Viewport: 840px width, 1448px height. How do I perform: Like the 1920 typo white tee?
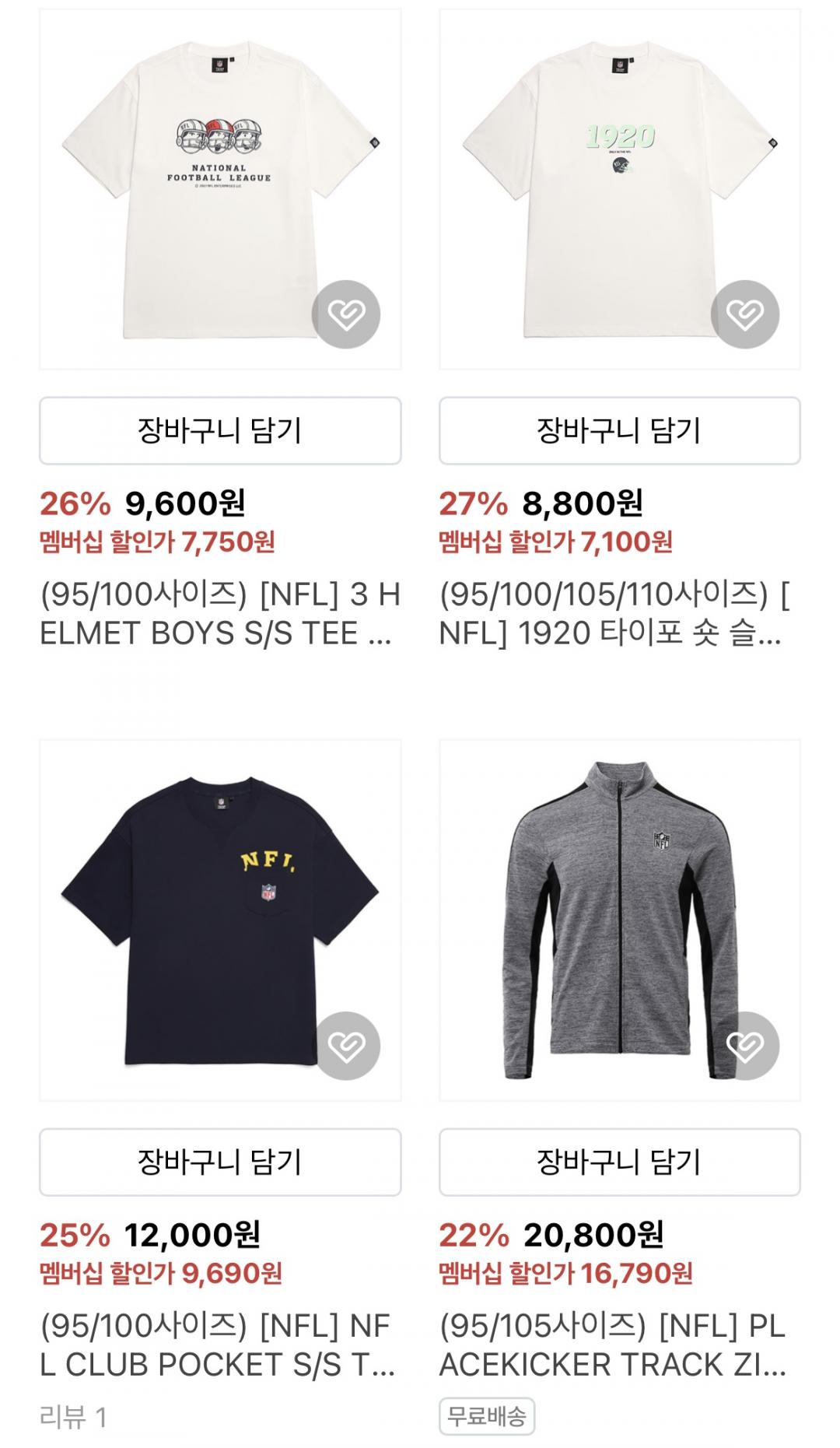click(x=744, y=314)
